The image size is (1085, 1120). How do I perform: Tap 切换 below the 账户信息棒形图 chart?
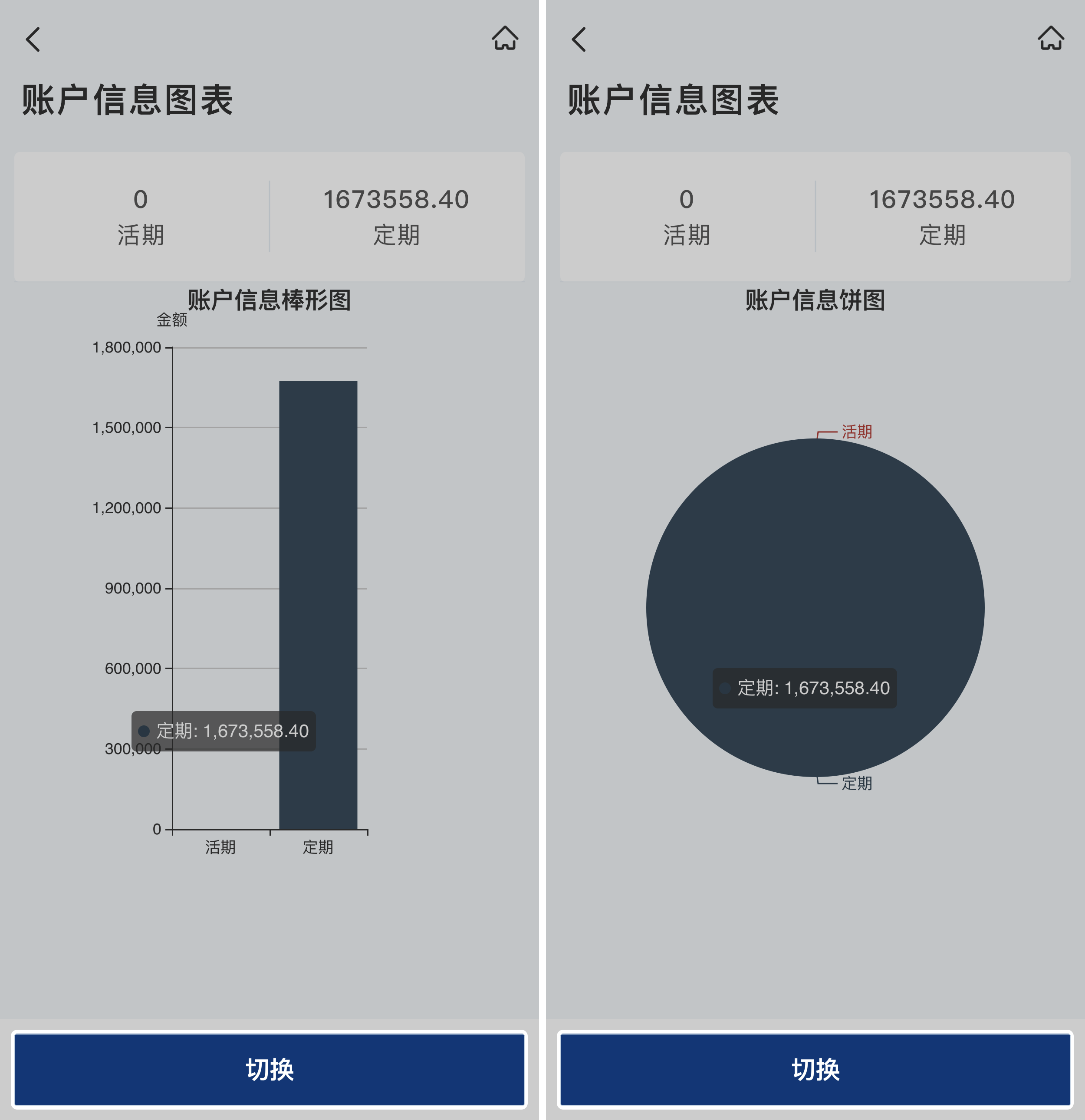269,1069
